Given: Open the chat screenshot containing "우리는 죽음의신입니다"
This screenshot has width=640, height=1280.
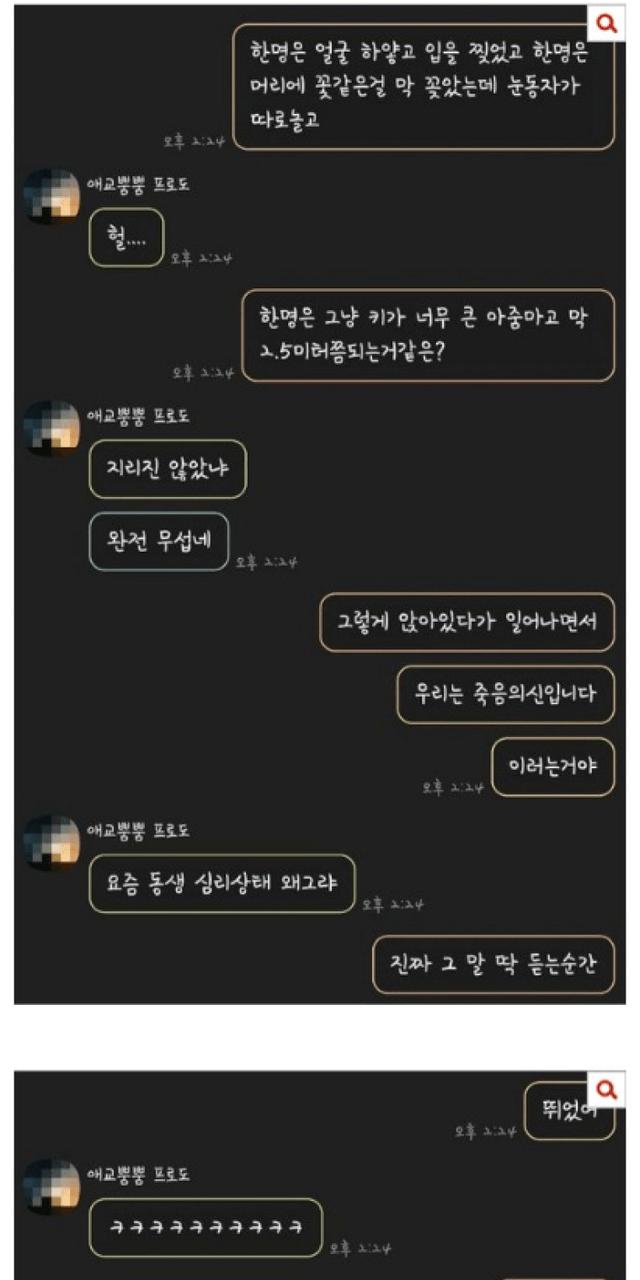Looking at the screenshot, I should point(320,500).
